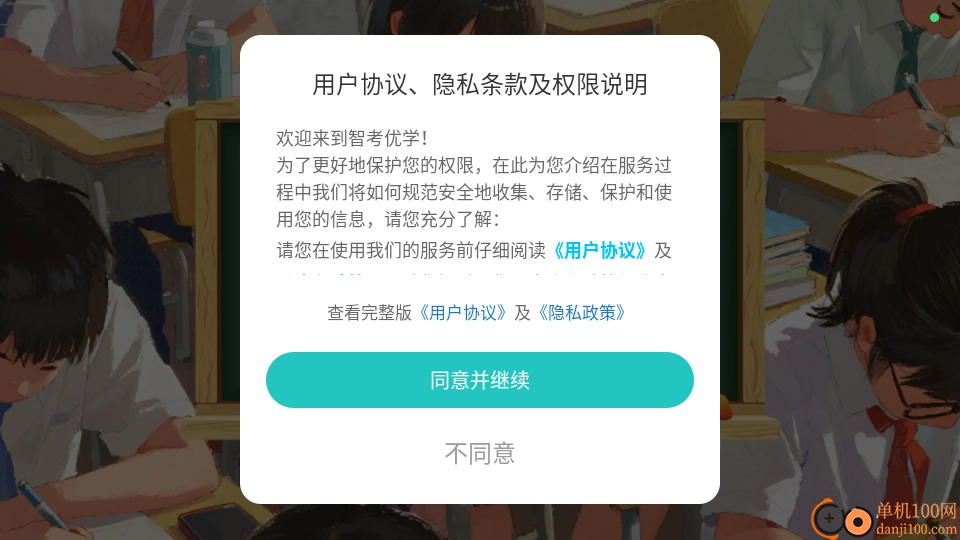
Task: Open the bold《用户协议》link inside the paragraph
Action: (x=600, y=250)
